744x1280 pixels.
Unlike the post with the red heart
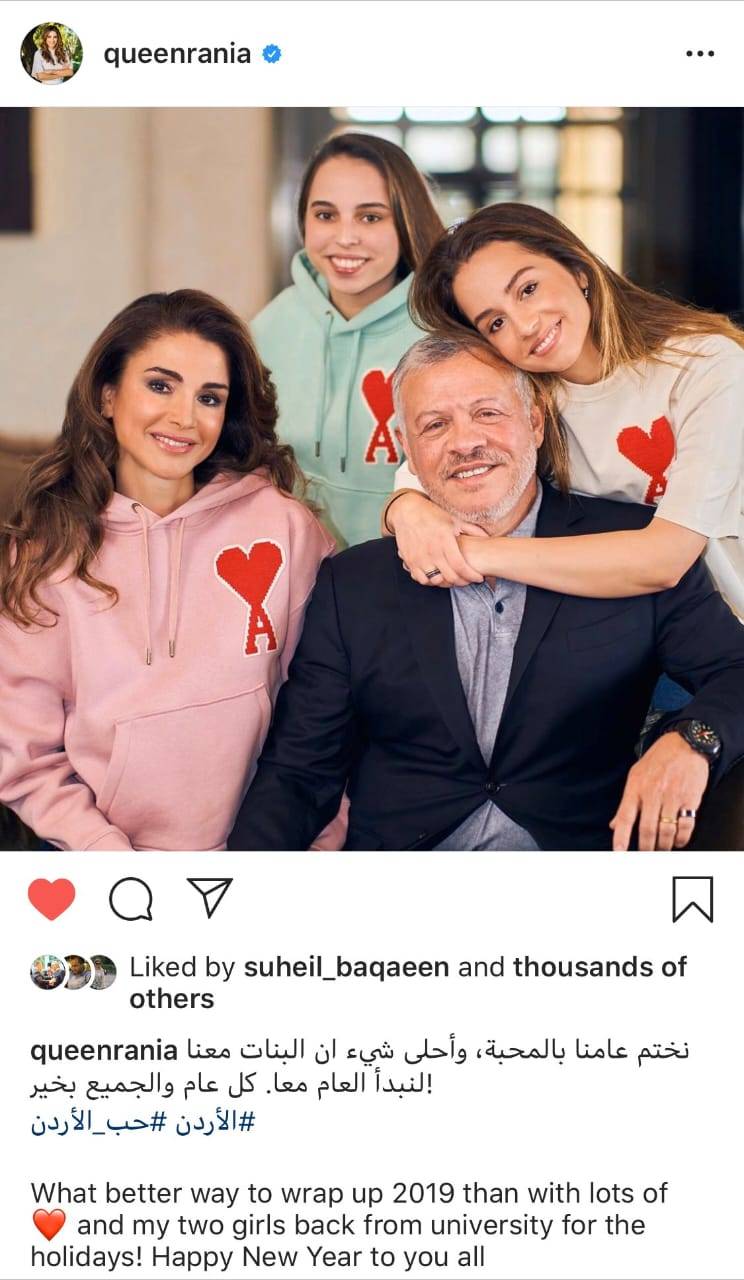coord(51,898)
